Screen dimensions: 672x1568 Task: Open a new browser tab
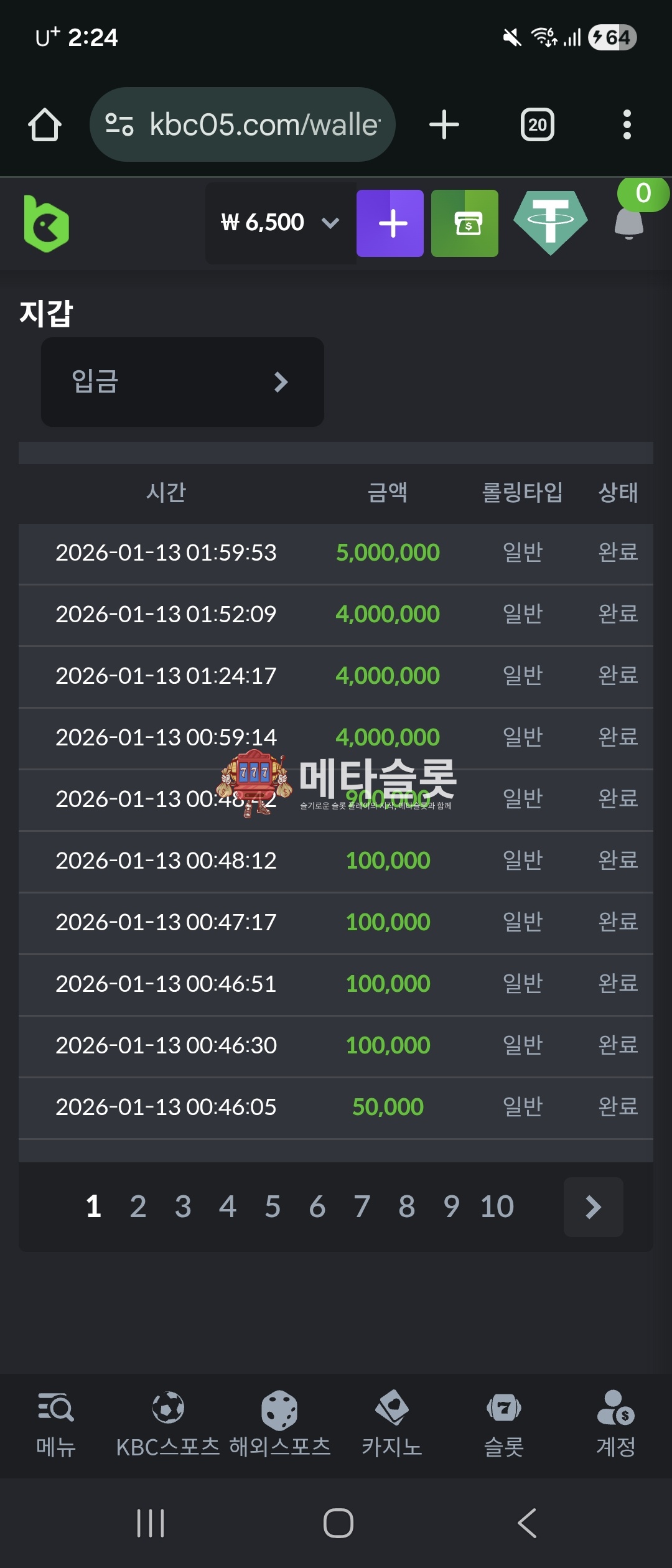click(444, 124)
